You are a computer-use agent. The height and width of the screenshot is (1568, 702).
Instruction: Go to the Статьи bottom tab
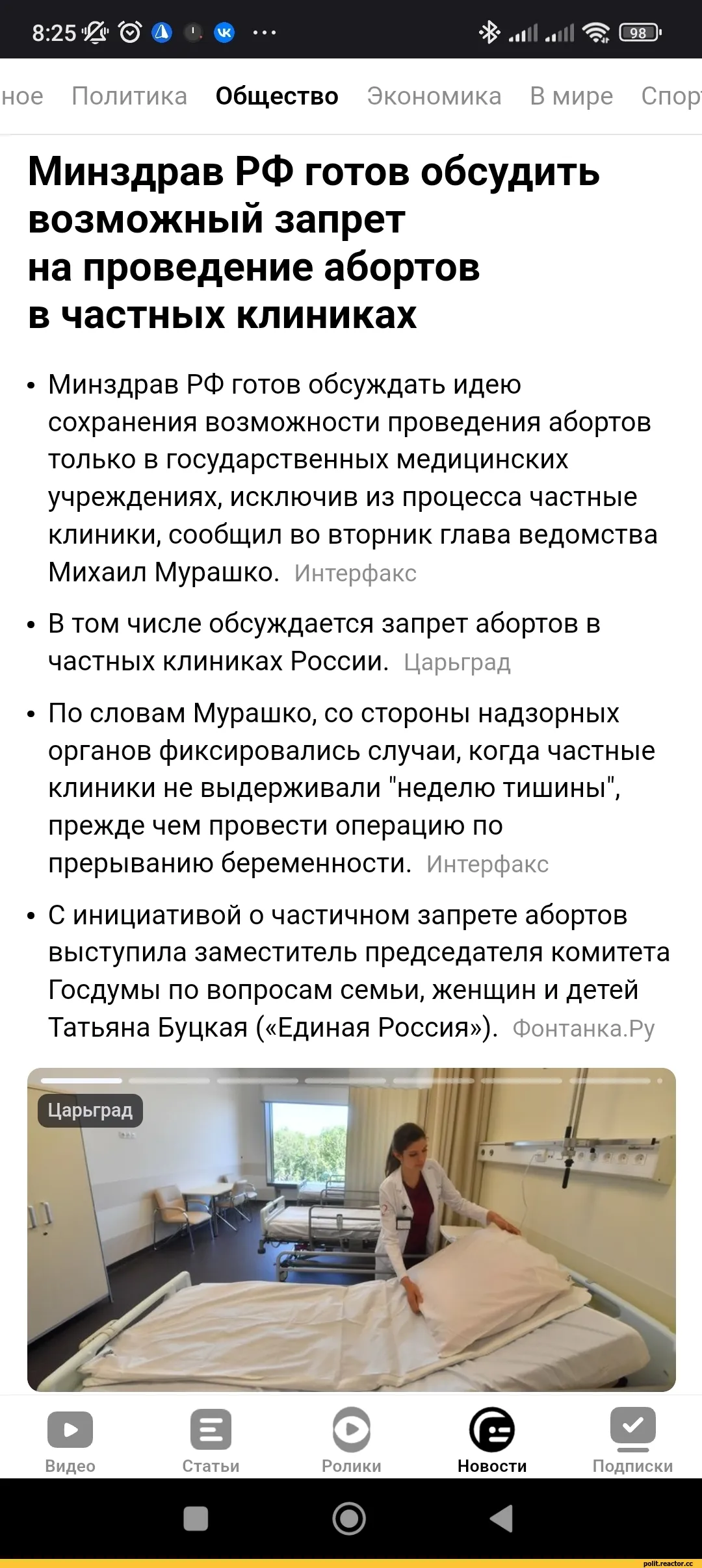211,1441
